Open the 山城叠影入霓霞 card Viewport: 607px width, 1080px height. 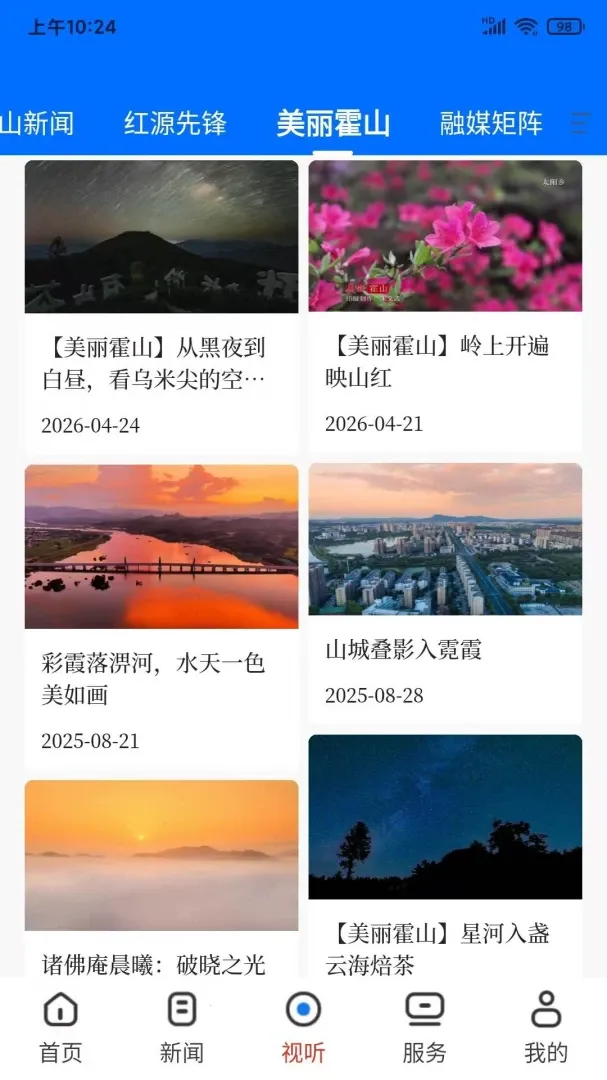coord(445,593)
